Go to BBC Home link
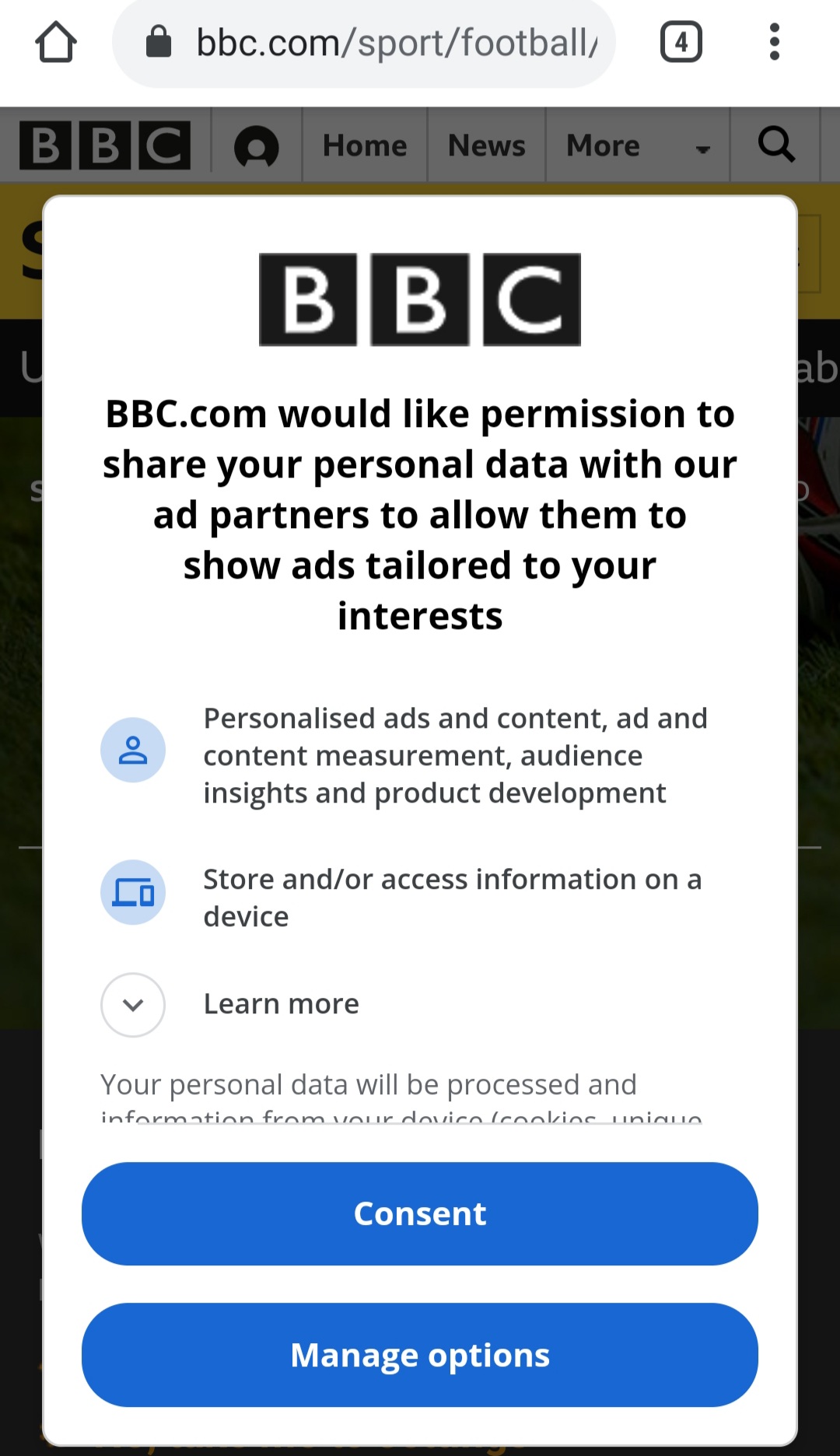This screenshot has height=1456, width=840. point(365,145)
